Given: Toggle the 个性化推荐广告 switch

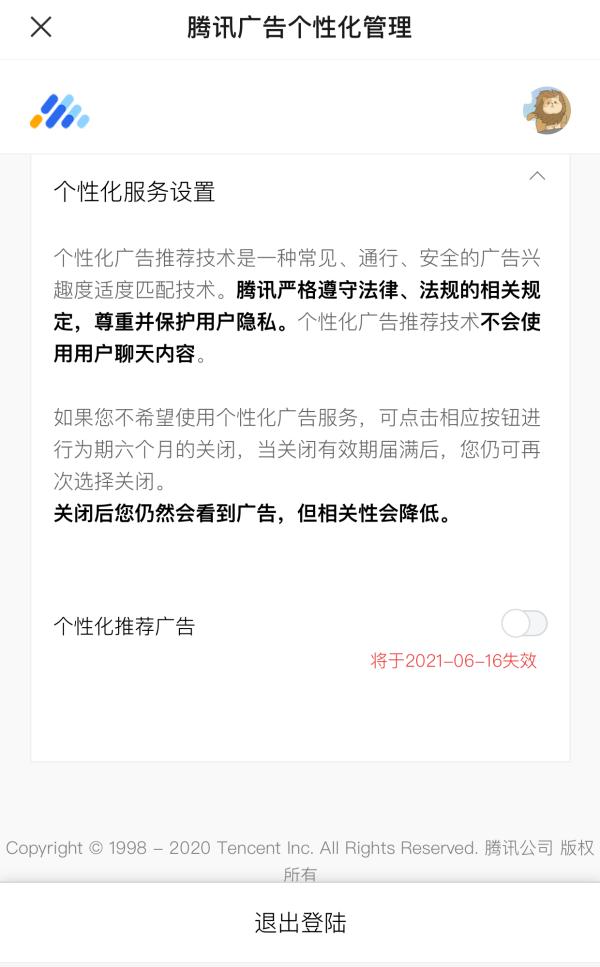Looking at the screenshot, I should point(524,624).
